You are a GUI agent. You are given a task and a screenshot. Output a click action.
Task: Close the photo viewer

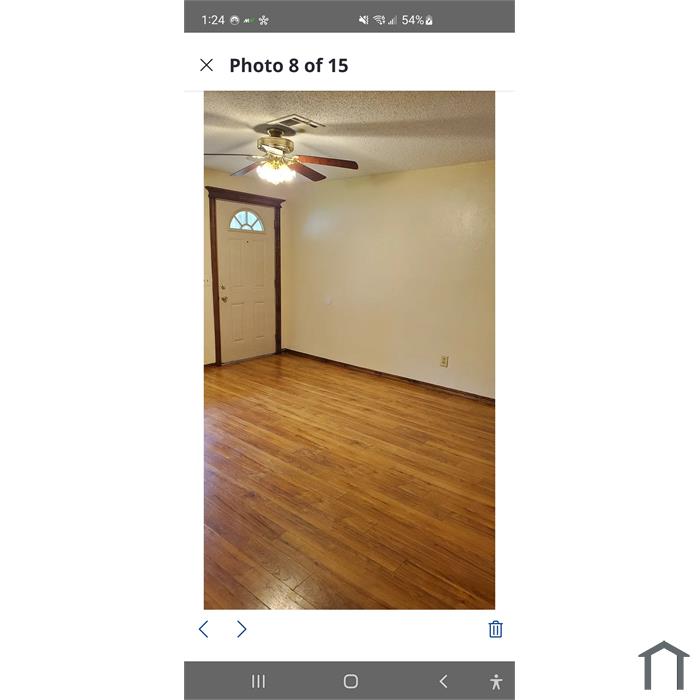[x=207, y=65]
